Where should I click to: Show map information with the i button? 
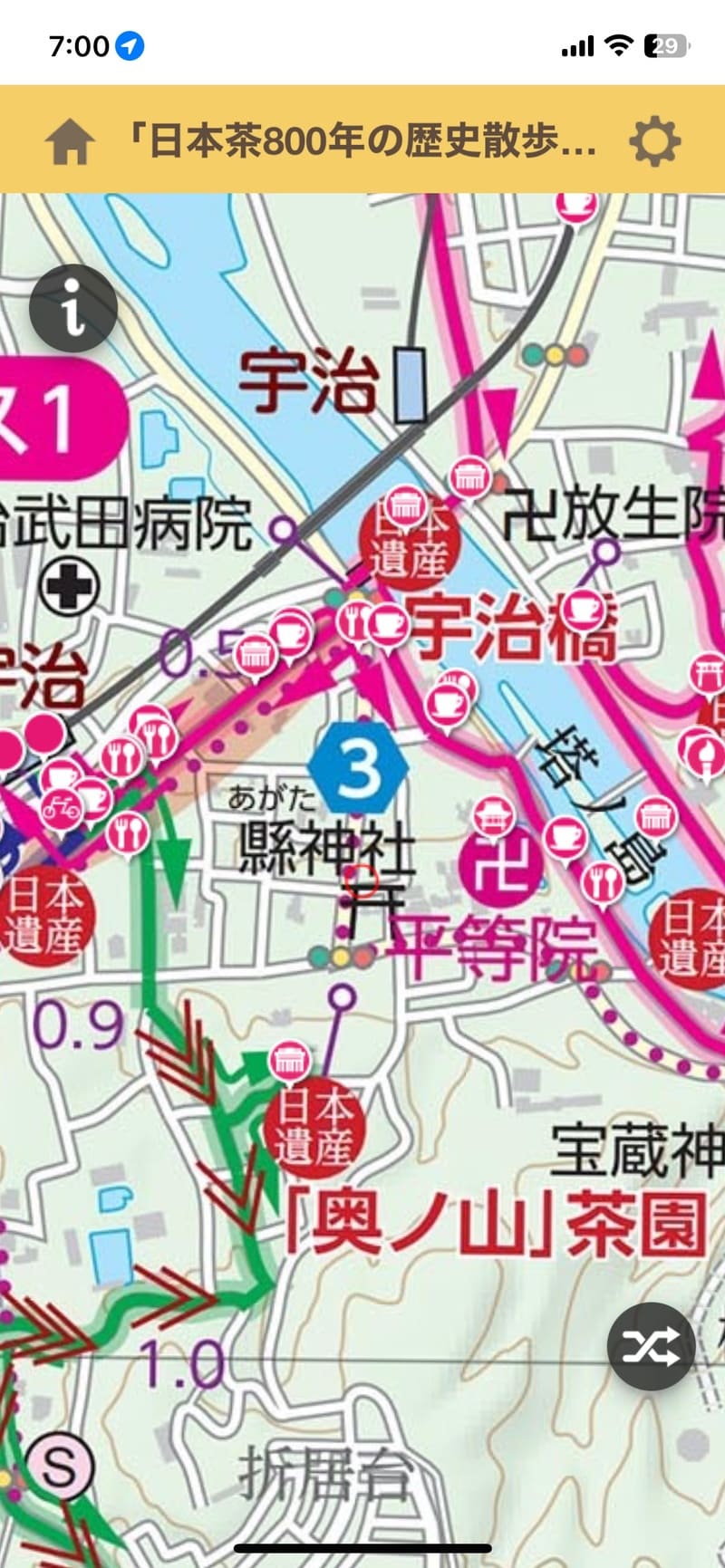pyautogui.click(x=73, y=309)
